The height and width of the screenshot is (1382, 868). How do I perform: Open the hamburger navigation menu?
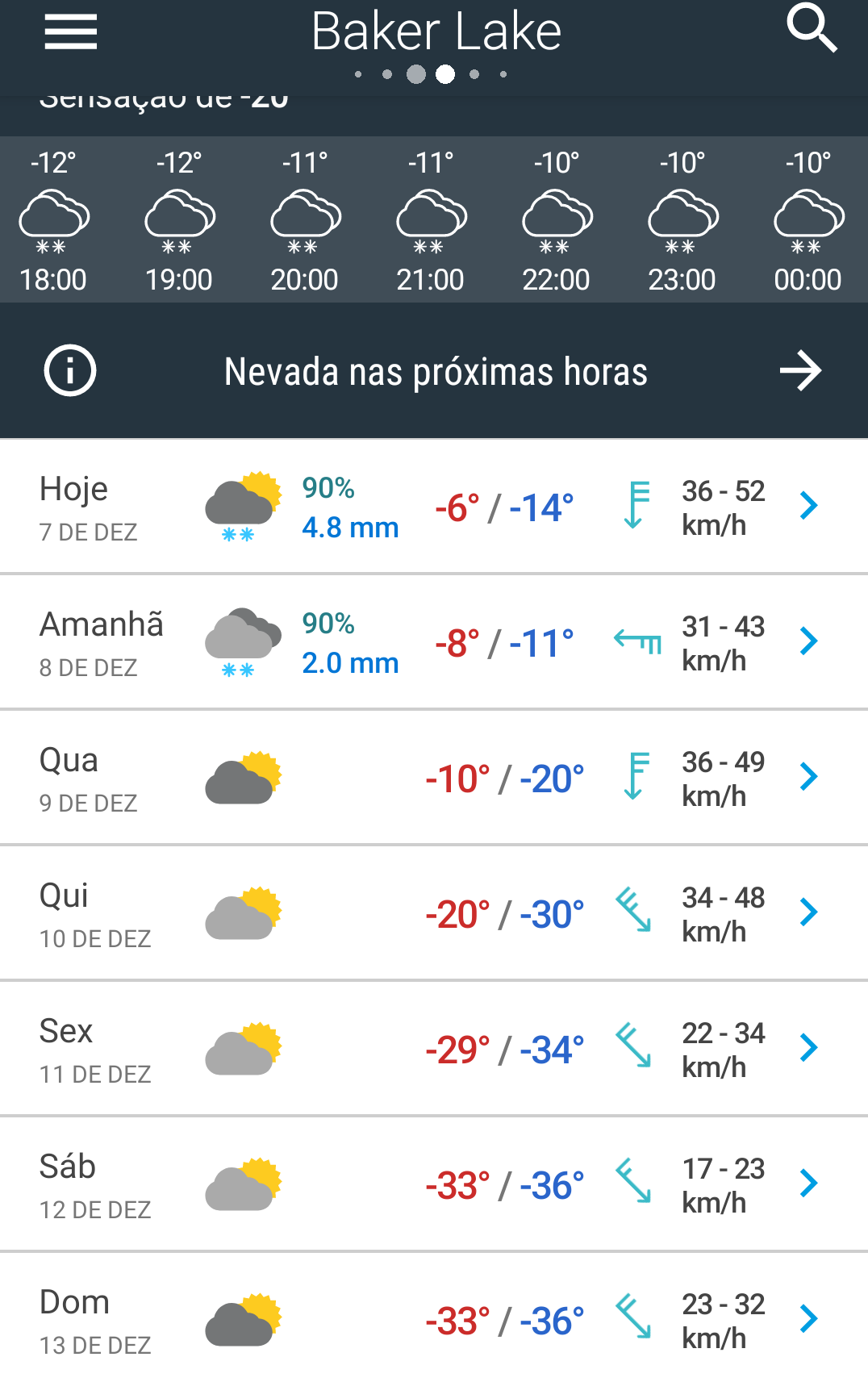click(x=71, y=32)
